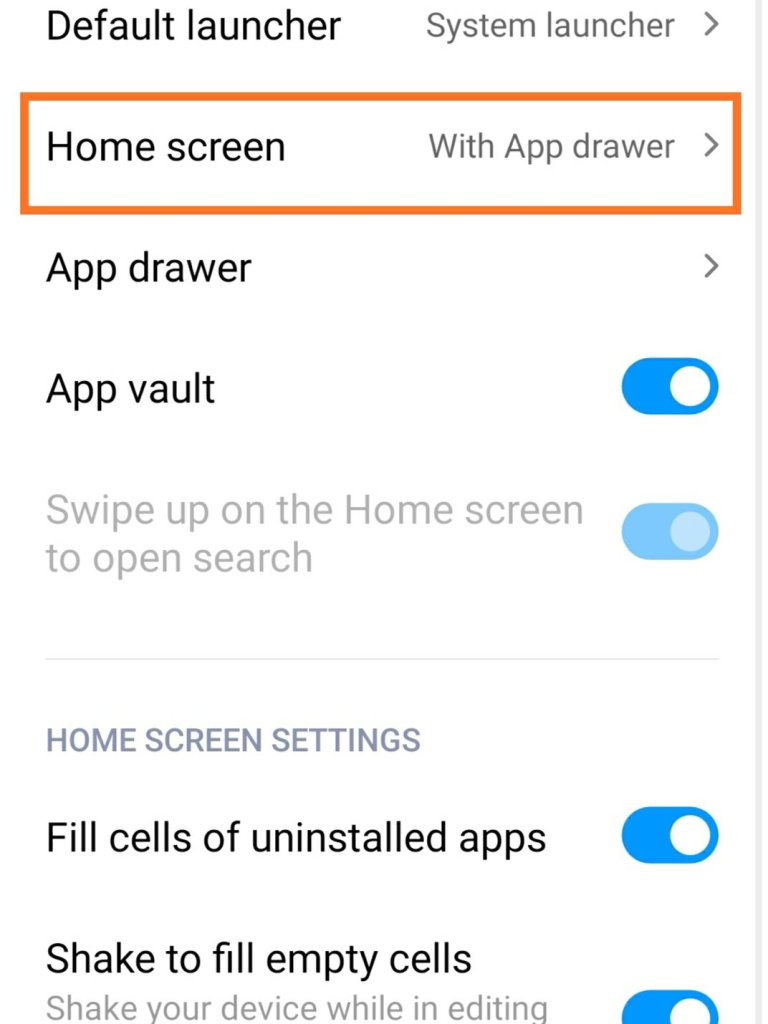Screen dimensions: 768x1024
Task: Toggle Shake to fill empty cells
Action: click(x=669, y=1008)
